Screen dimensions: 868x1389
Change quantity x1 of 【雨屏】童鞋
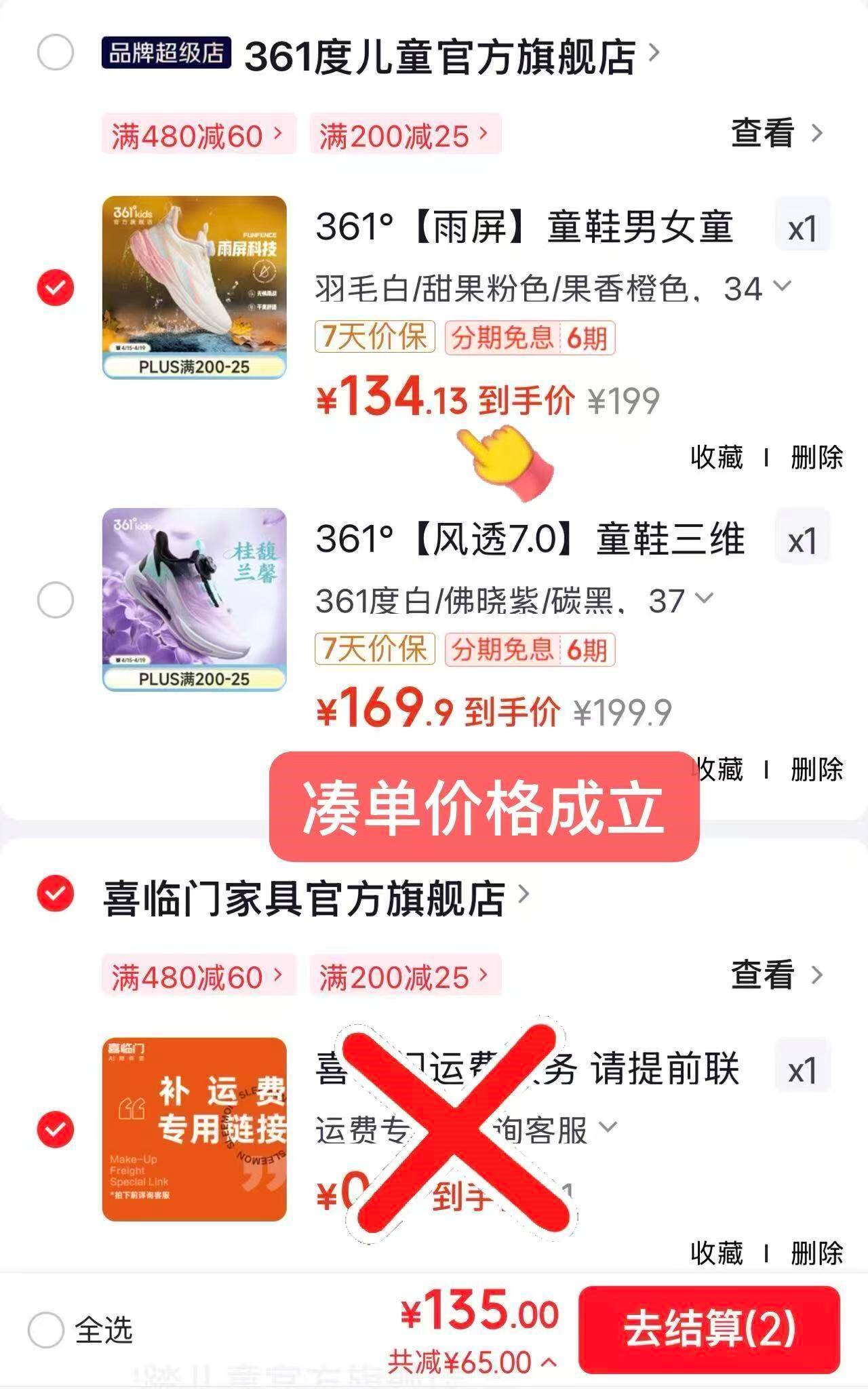[802, 229]
